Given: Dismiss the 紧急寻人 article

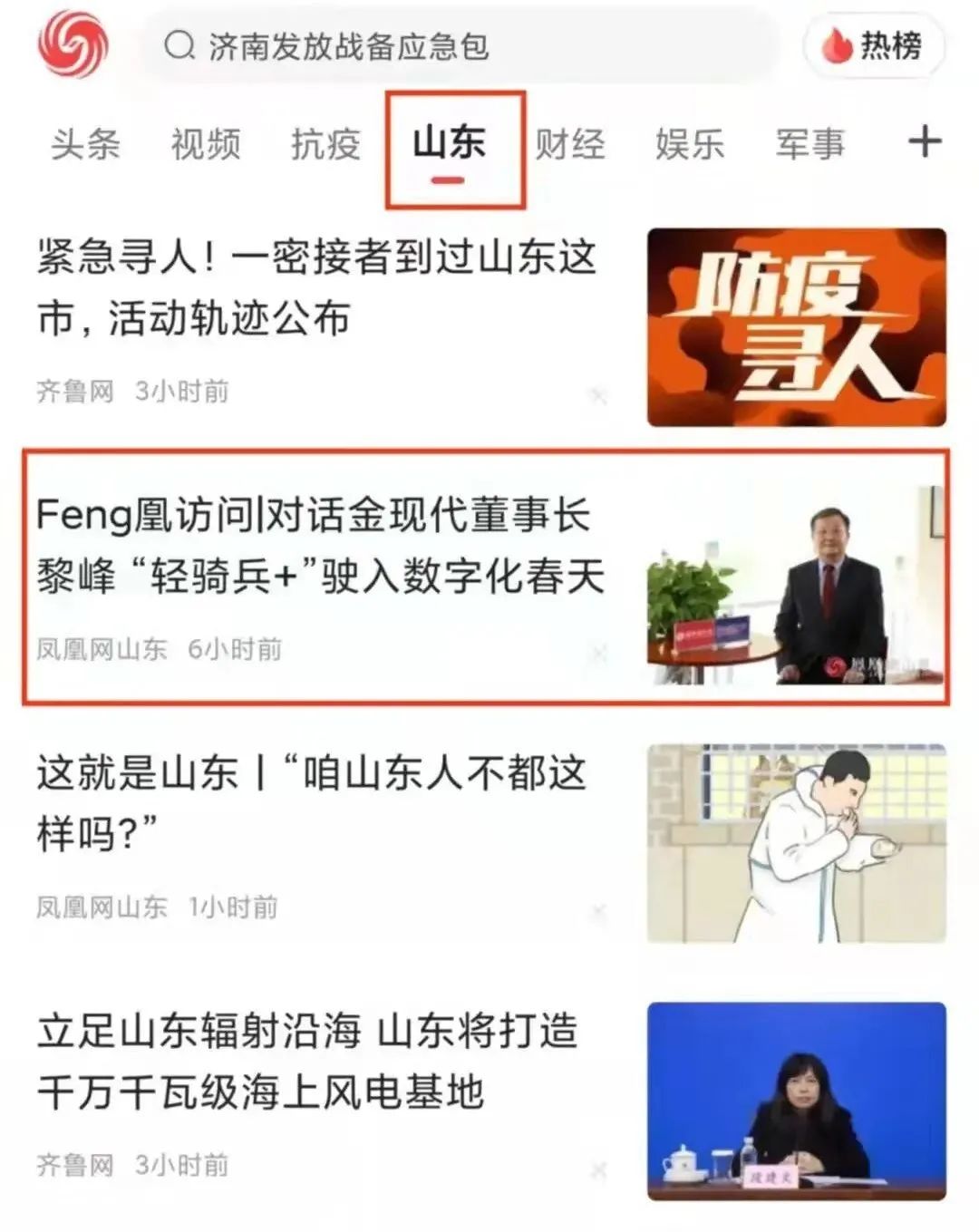Looking at the screenshot, I should click(x=598, y=395).
